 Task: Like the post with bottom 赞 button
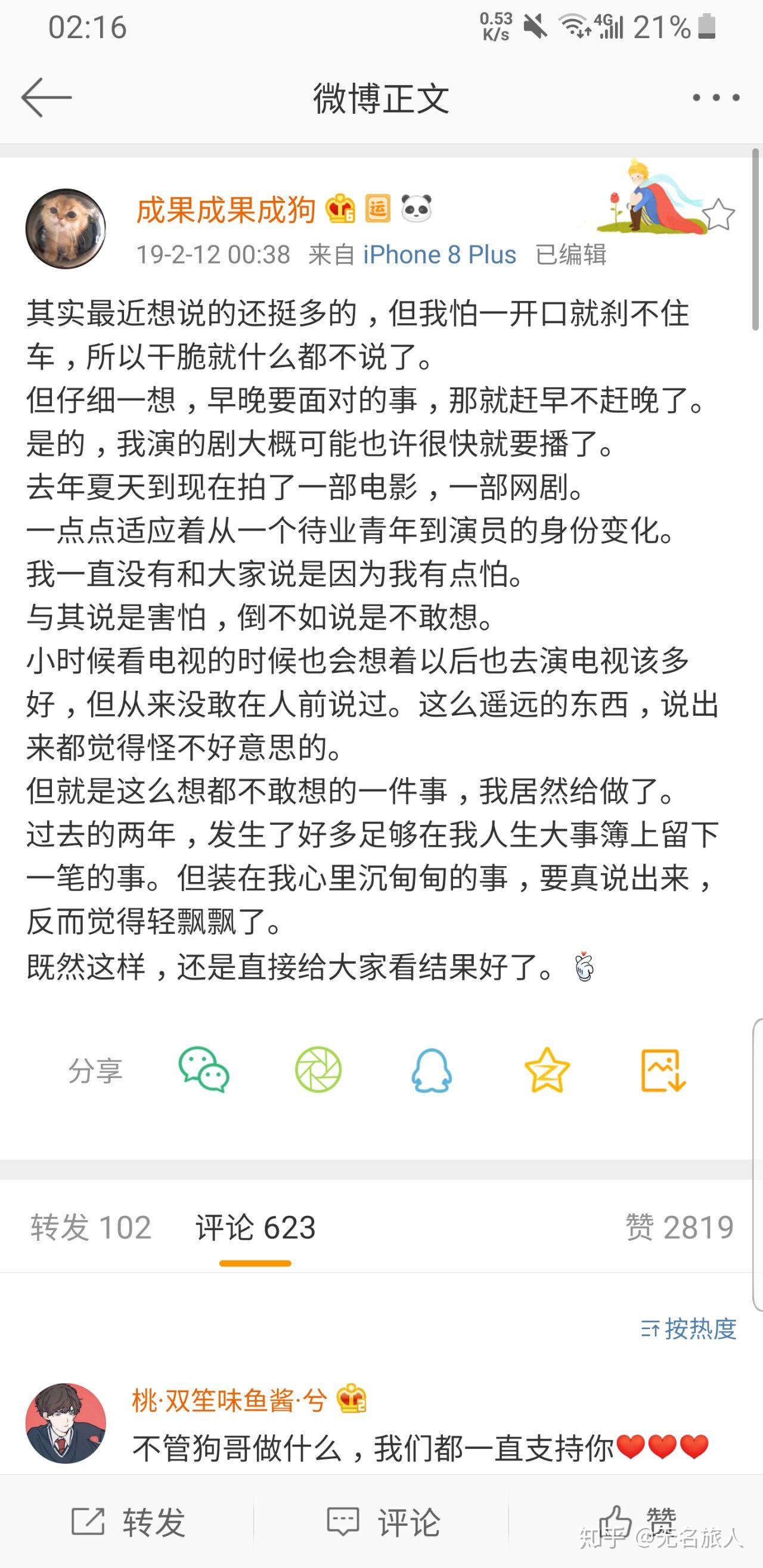pyautogui.click(x=637, y=1522)
